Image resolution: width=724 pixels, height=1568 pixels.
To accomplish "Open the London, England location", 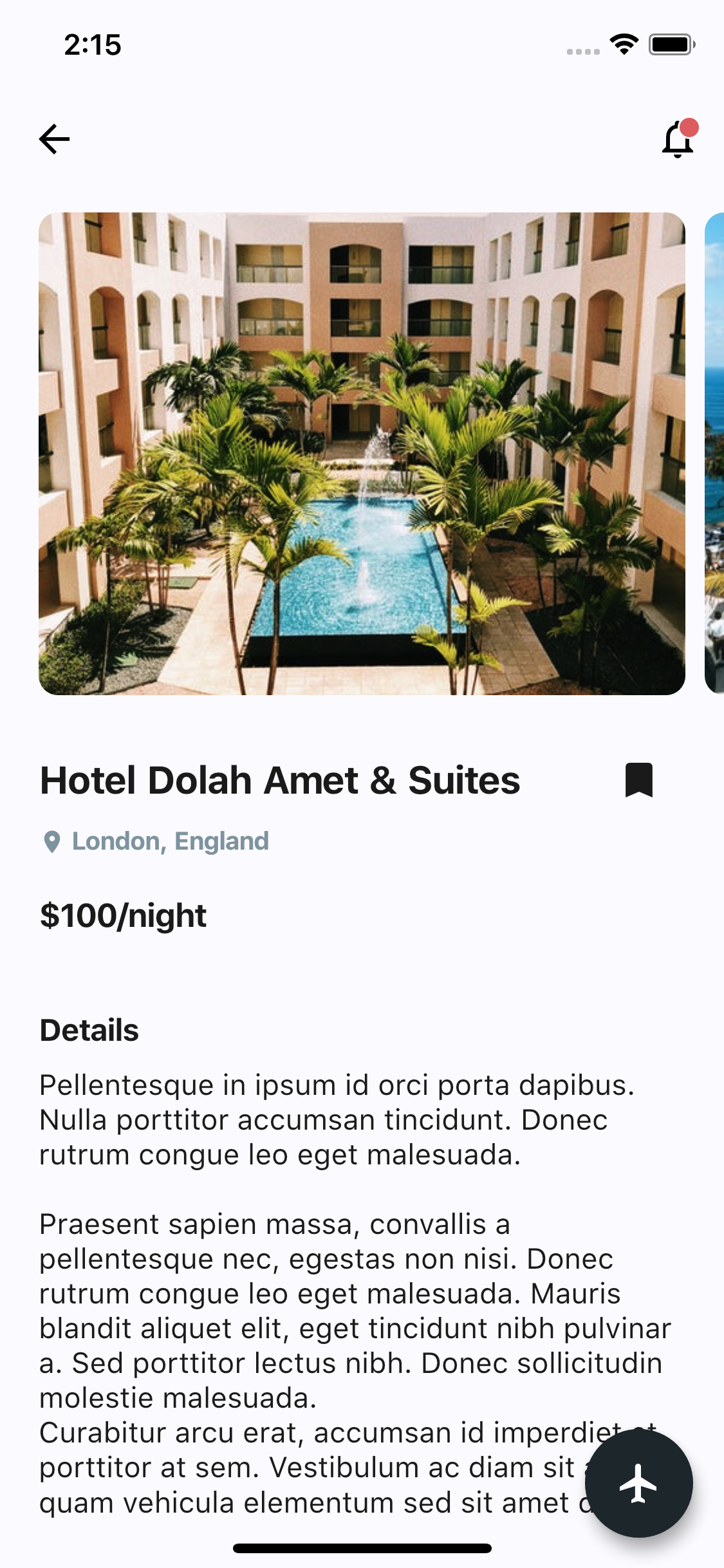I will pyautogui.click(x=156, y=841).
